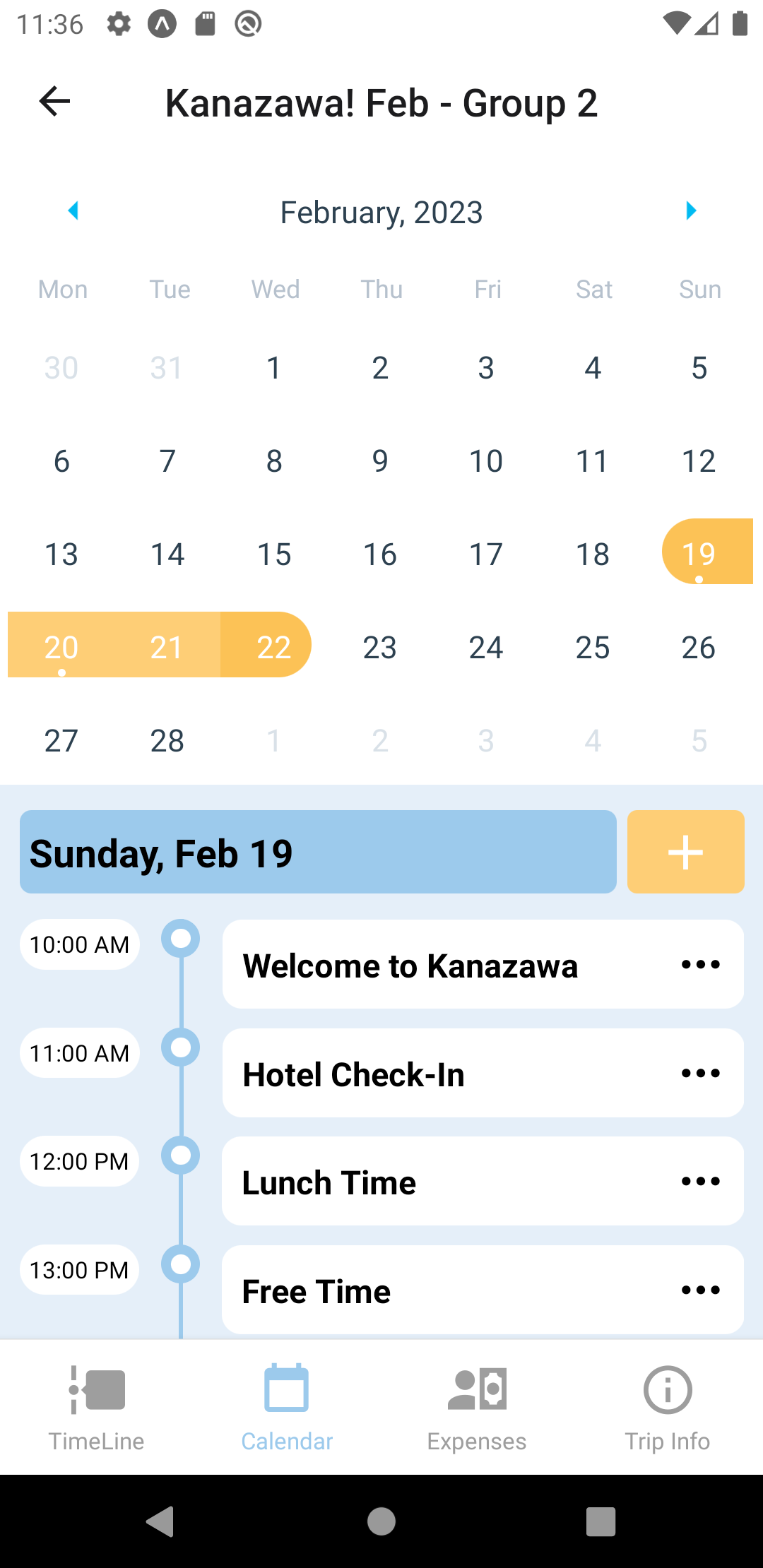Choose February 23 date

(380, 646)
